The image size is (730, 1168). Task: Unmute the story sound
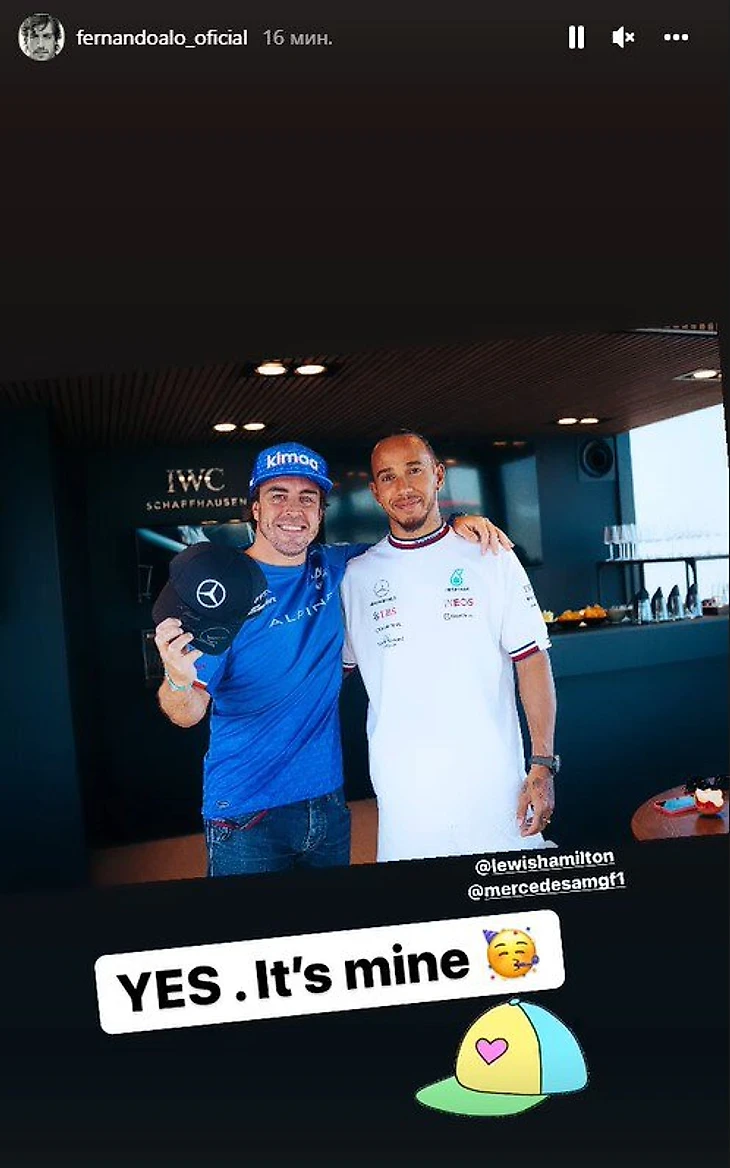pyautogui.click(x=623, y=38)
